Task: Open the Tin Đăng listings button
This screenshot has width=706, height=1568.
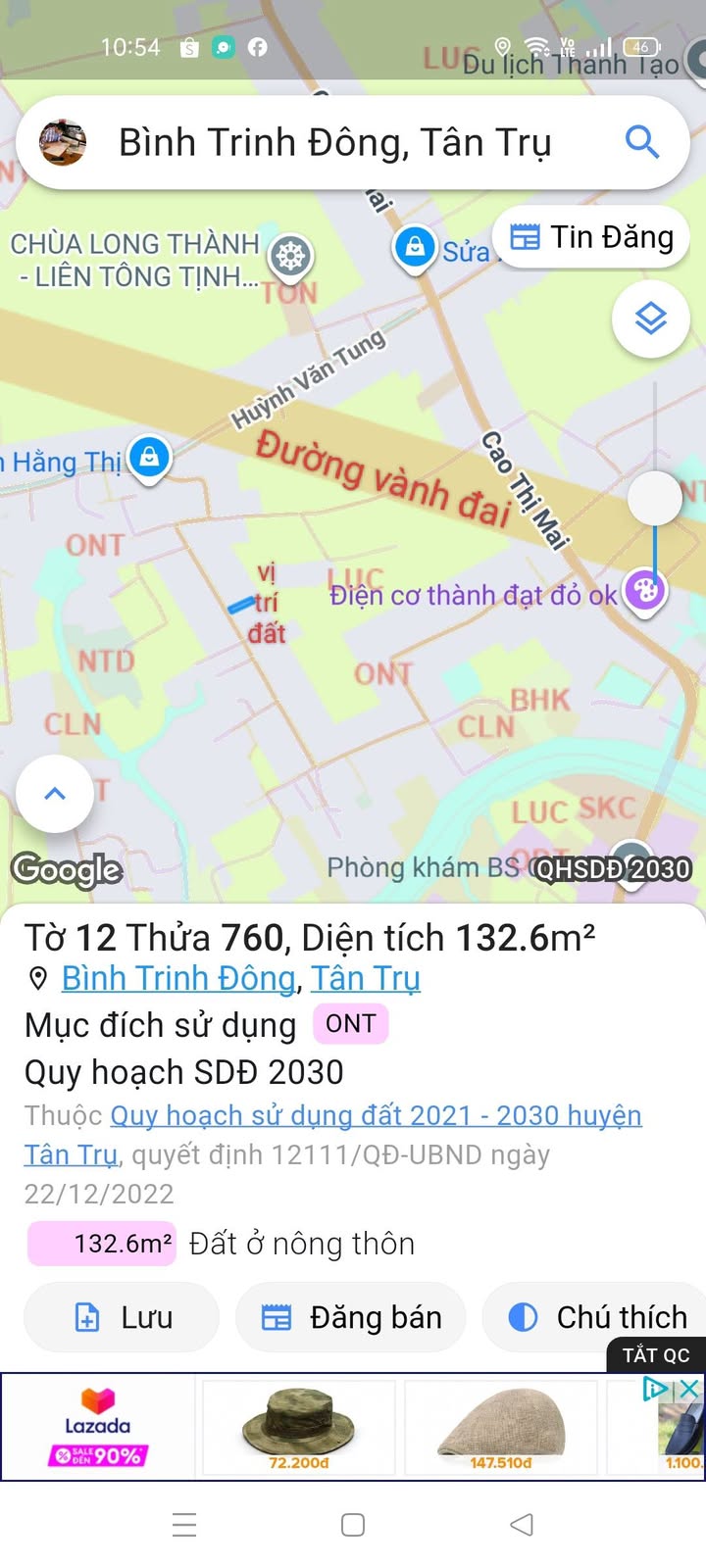Action: pyautogui.click(x=591, y=237)
